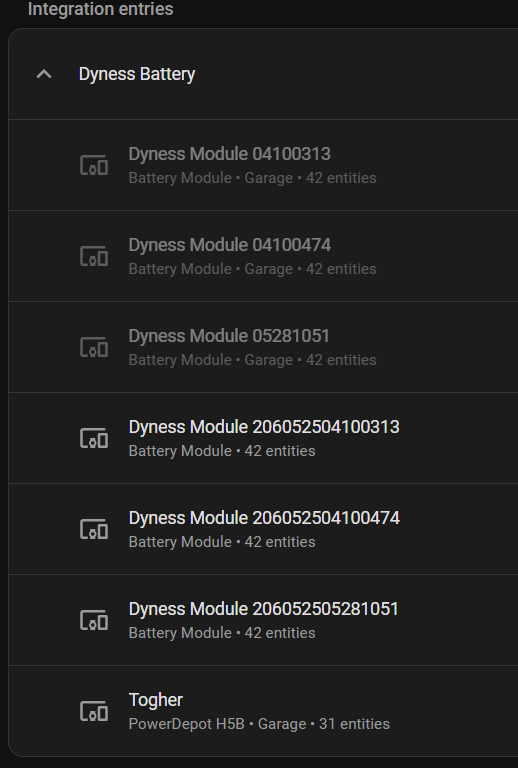Open Dyness Module 05281051 device

263,347
